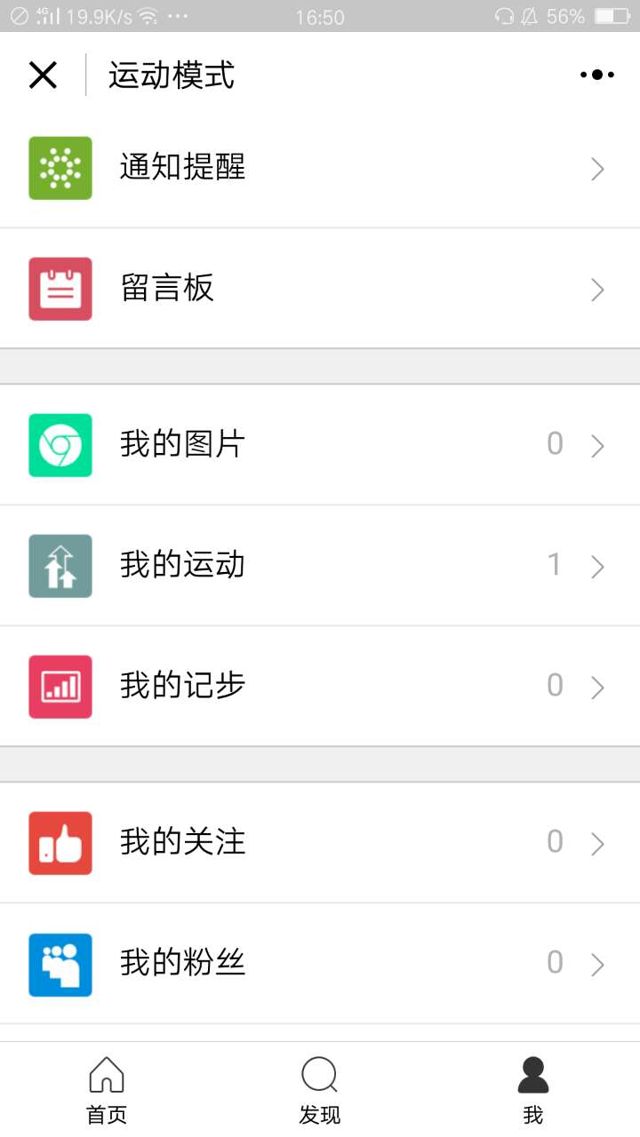This screenshot has width=640, height=1137.
Task: Close the 运动模式 mini program
Action: [43, 75]
